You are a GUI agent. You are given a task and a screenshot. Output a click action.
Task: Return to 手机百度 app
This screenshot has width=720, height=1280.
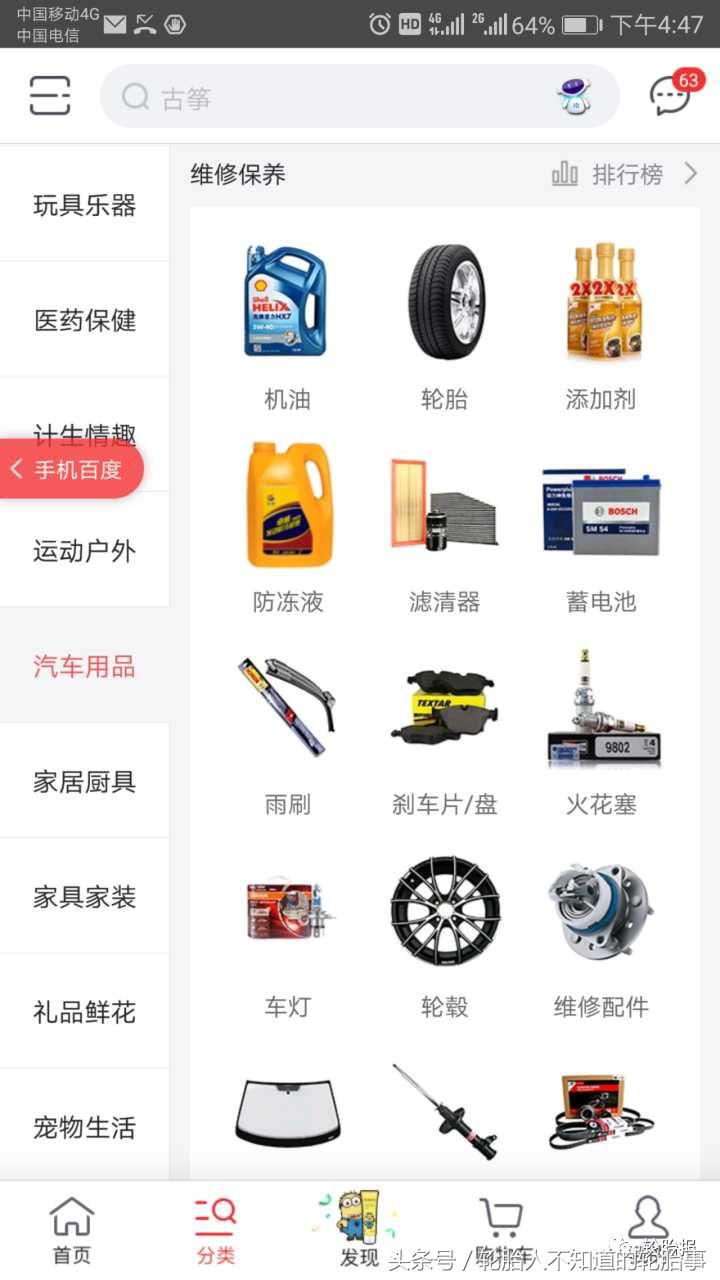[70, 469]
